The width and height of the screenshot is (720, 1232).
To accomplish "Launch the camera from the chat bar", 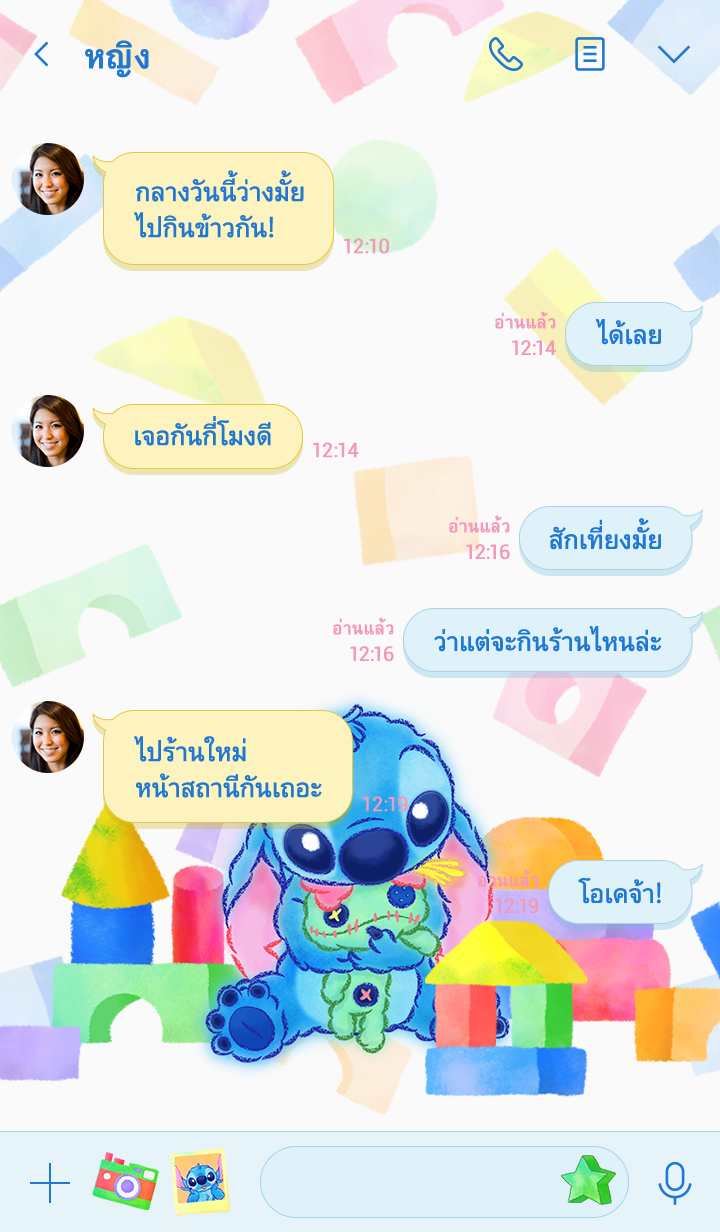I will [x=125, y=1182].
